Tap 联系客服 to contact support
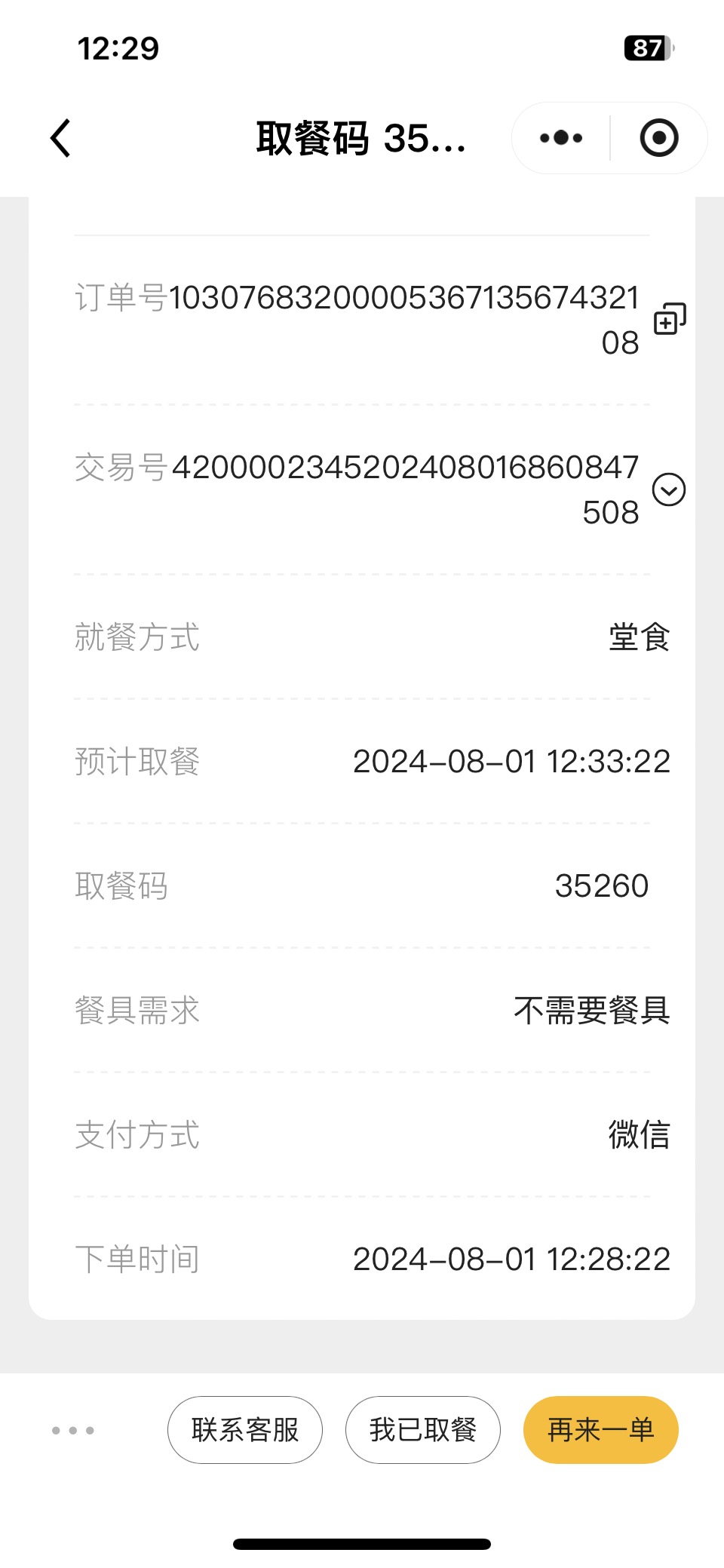Viewport: 724px width, 1568px height. pos(245,1429)
